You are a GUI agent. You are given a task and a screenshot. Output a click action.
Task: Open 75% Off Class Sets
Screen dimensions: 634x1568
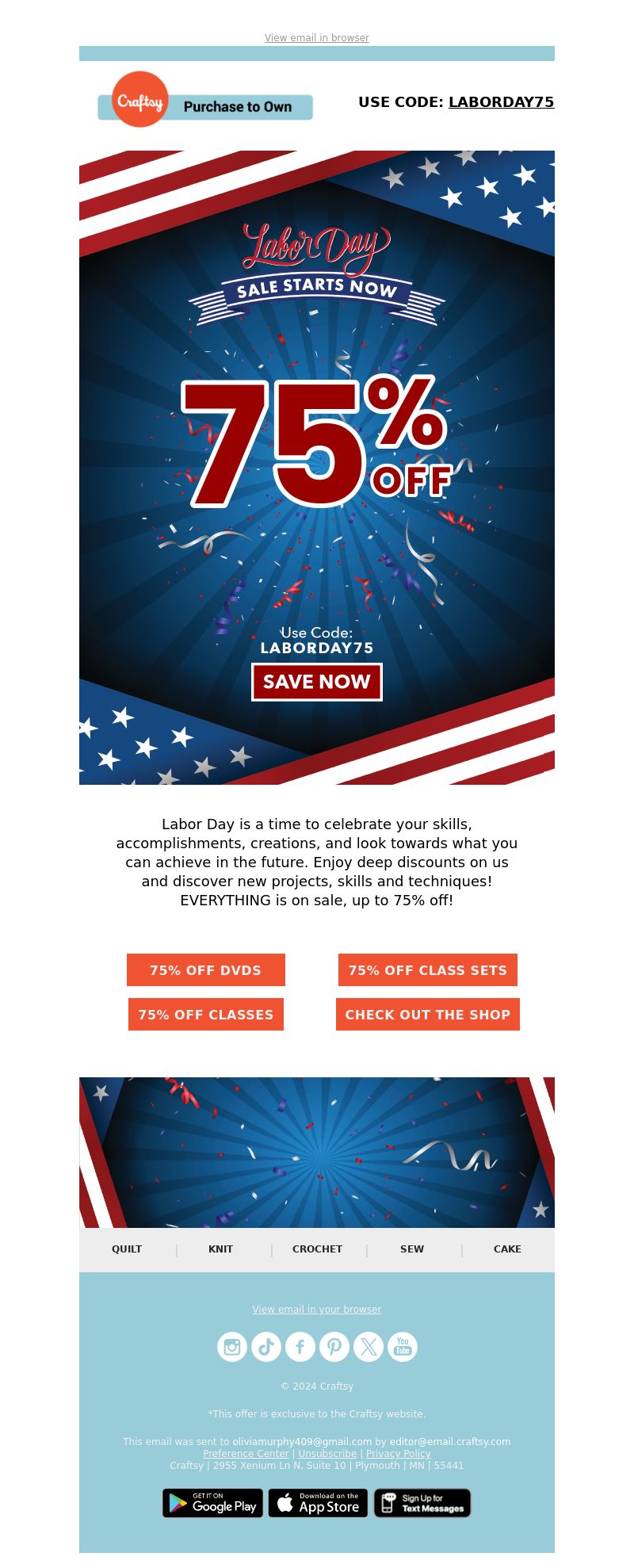427,970
